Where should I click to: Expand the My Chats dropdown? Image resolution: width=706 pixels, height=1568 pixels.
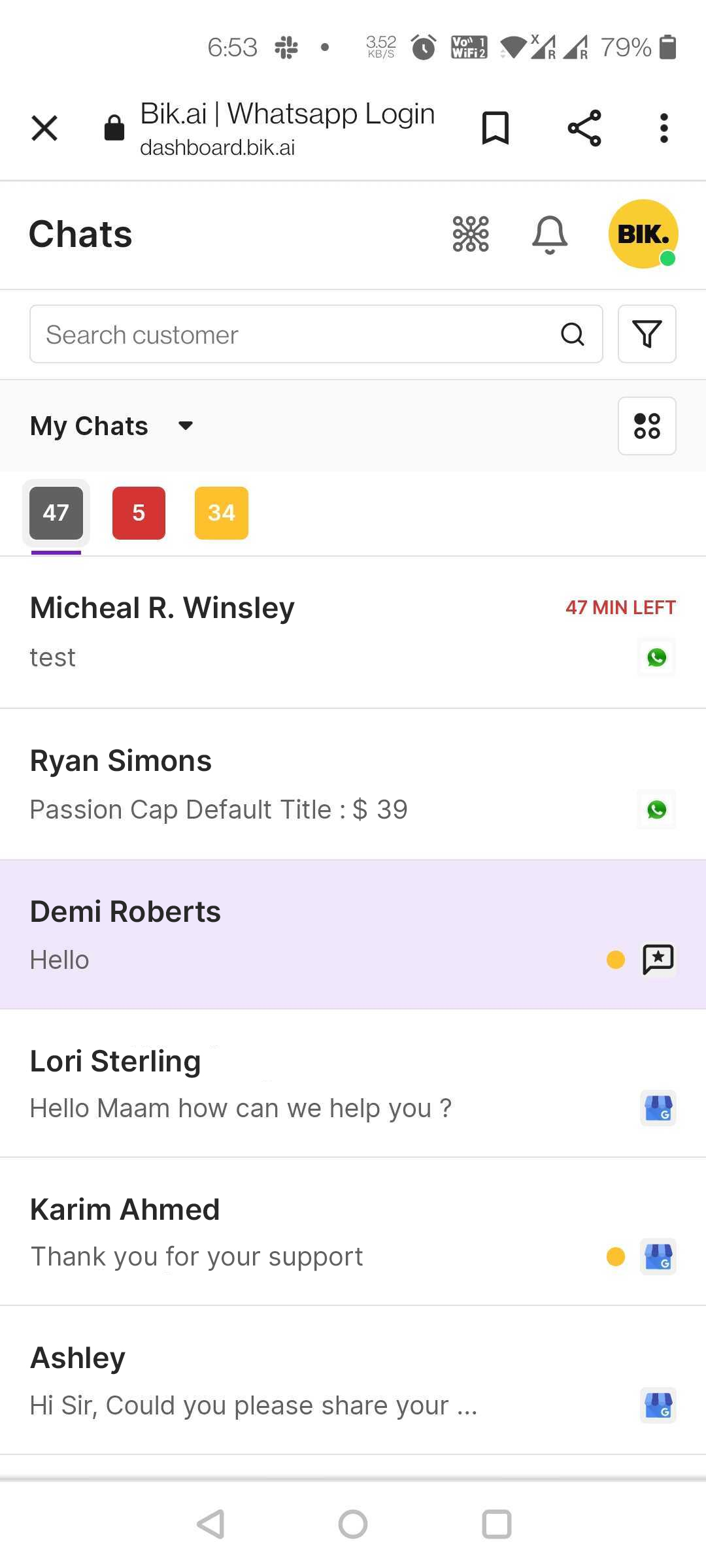coord(186,425)
